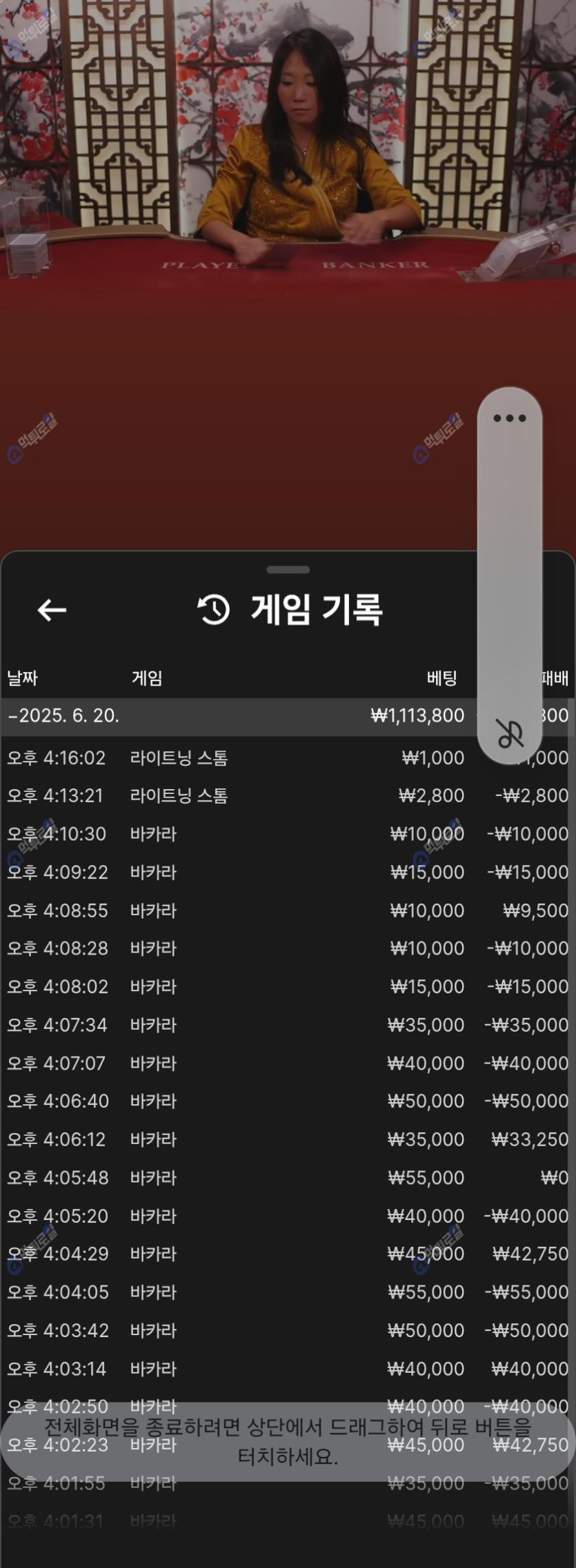Go back from game history

52,610
